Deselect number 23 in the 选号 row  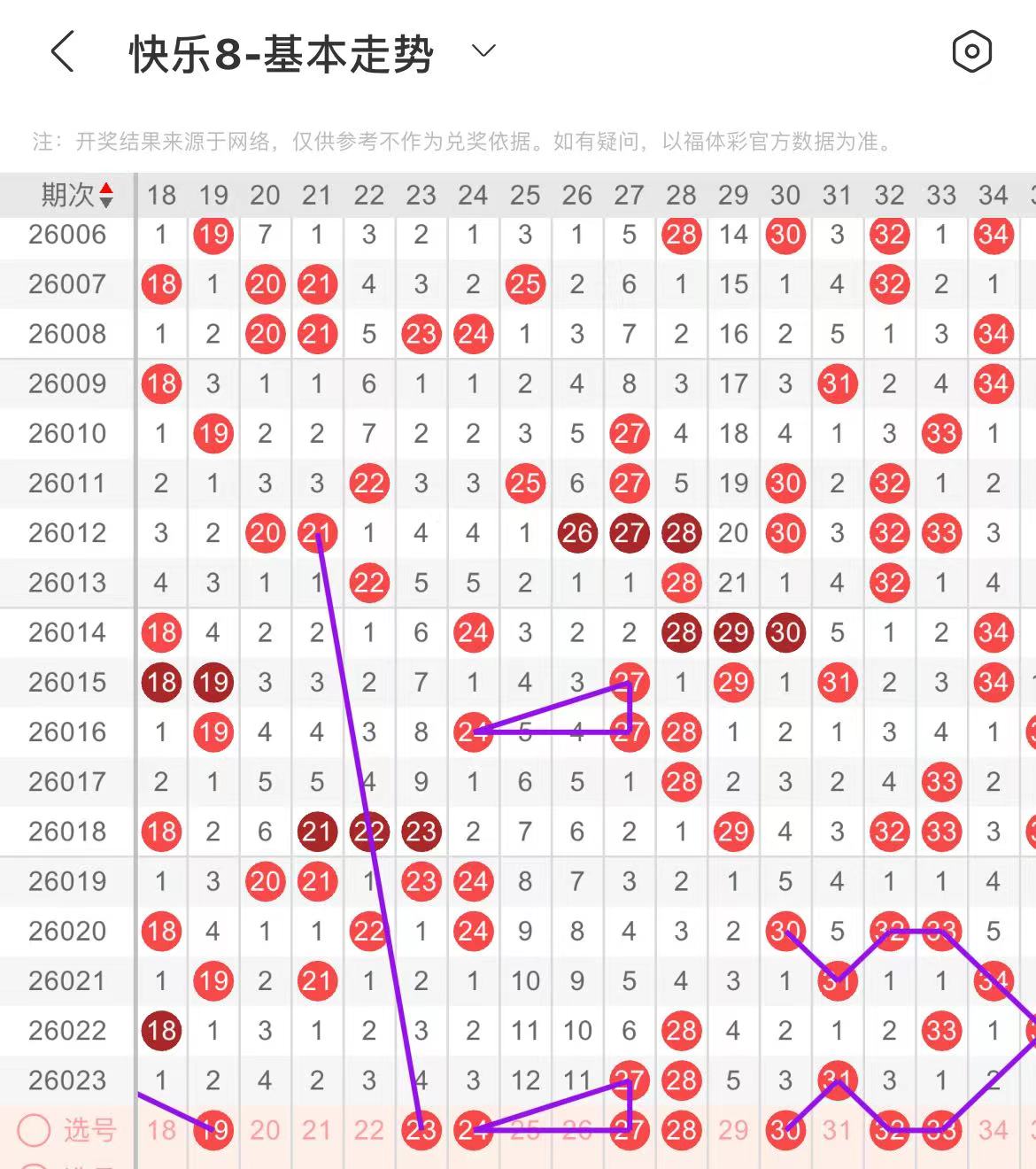coord(421,1130)
